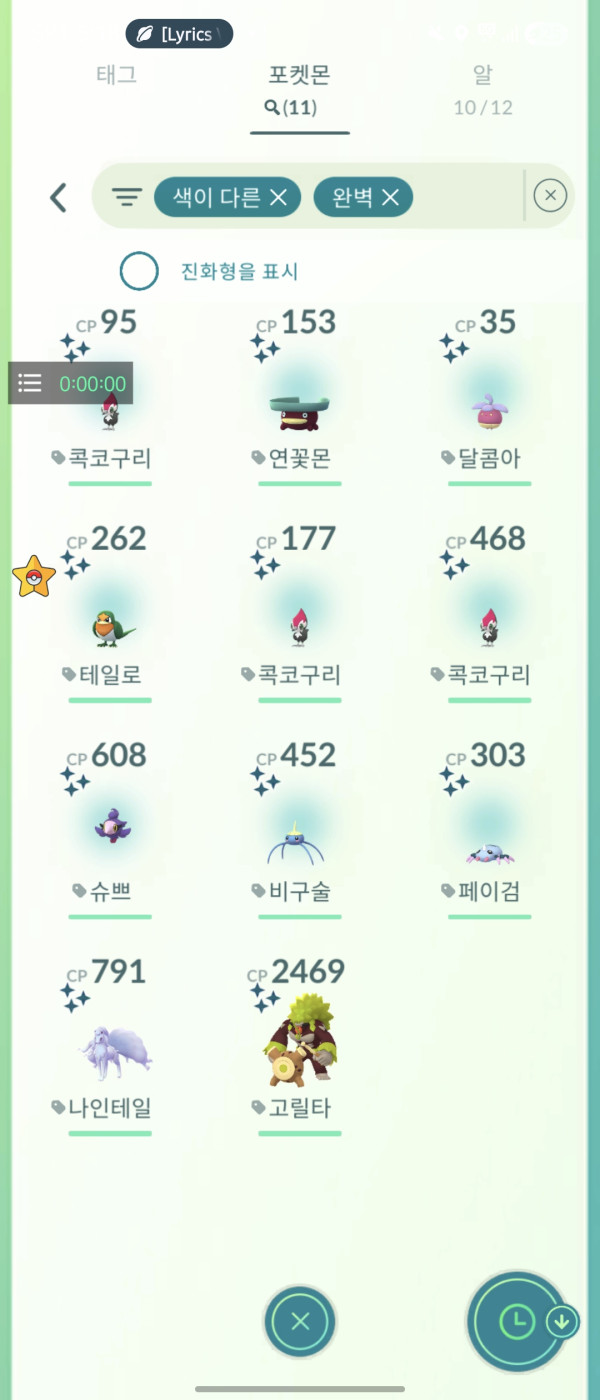The image size is (600, 1400).
Task: Remove the 완벽 filter chip
Action: tap(390, 197)
